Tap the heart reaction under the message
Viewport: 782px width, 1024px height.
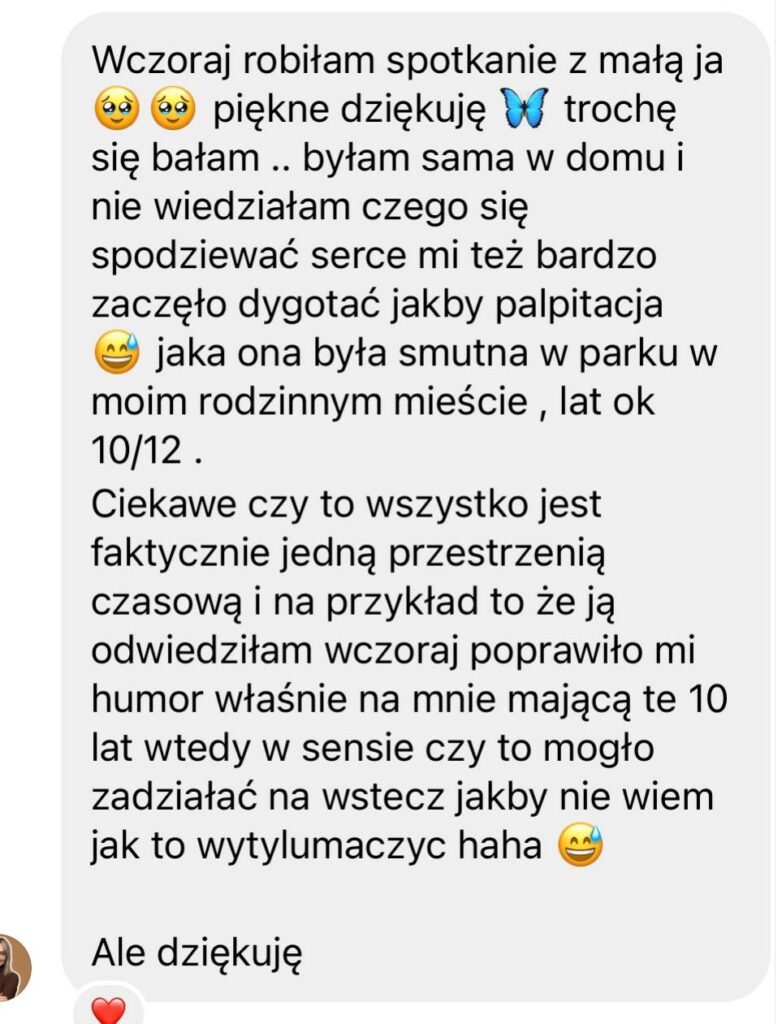pyautogui.click(x=108, y=1009)
